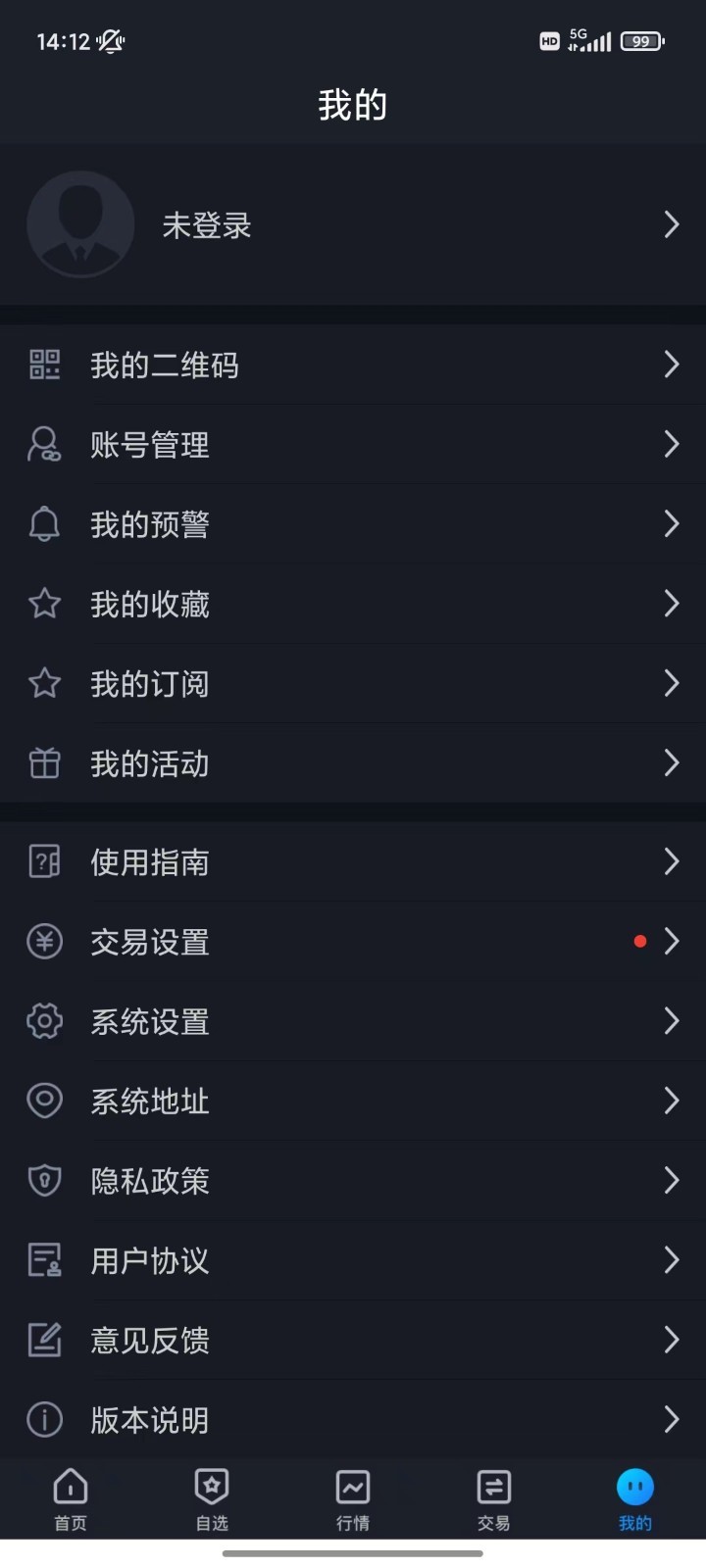706x1568 pixels.
Task: Select the 我的 tab
Action: click(634, 1499)
